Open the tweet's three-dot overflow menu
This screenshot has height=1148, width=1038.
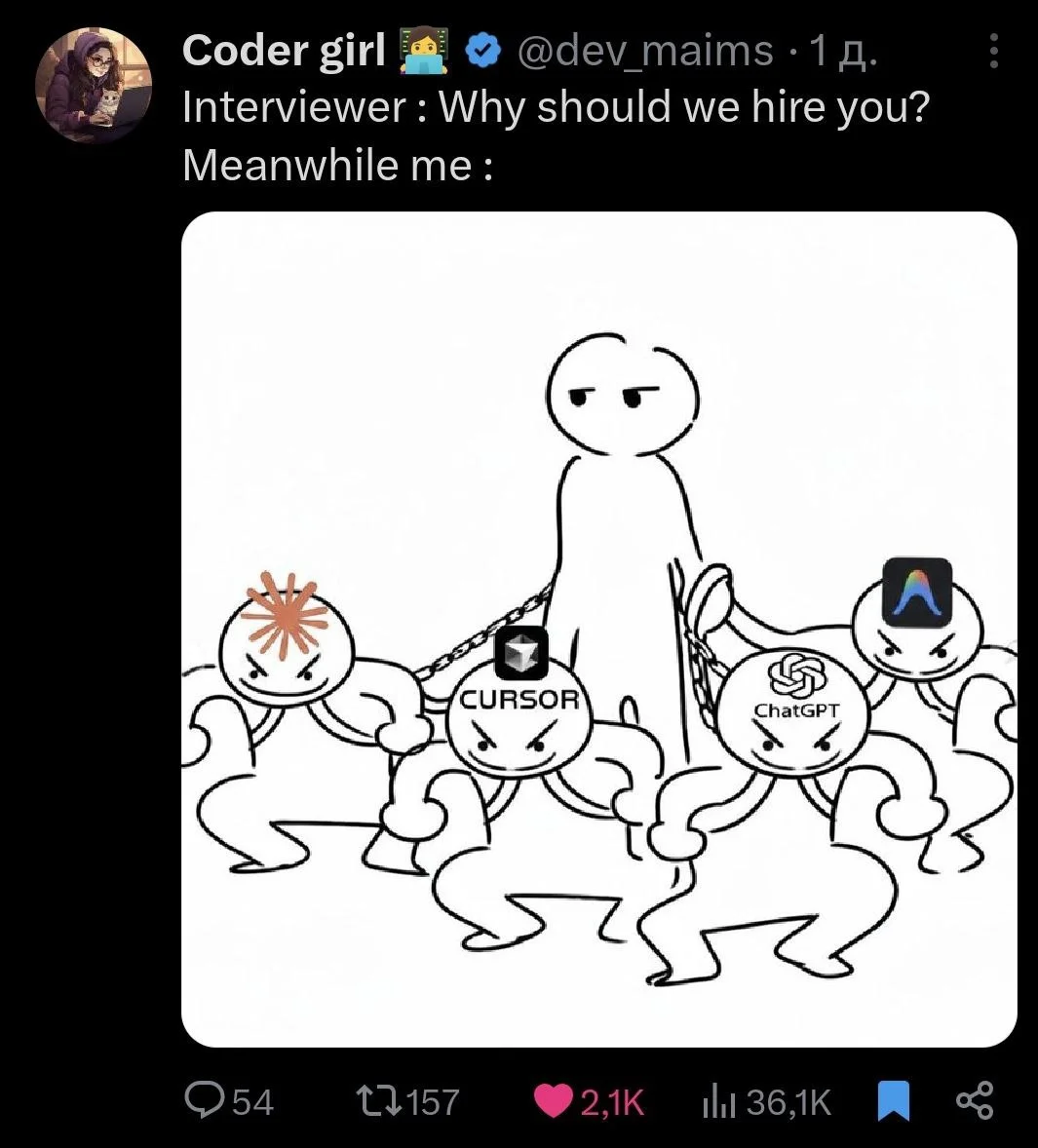point(993,52)
